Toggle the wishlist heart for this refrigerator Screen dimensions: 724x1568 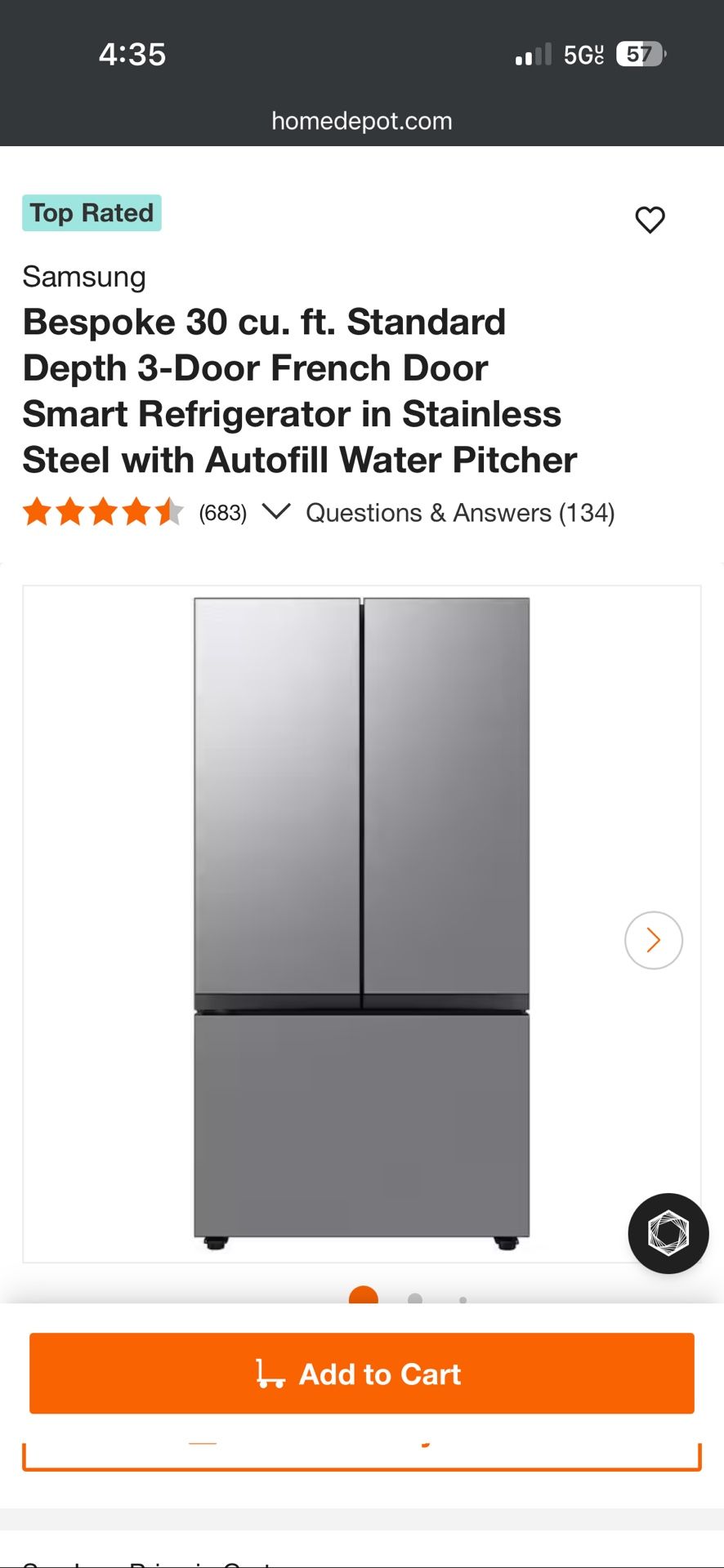pos(650,219)
